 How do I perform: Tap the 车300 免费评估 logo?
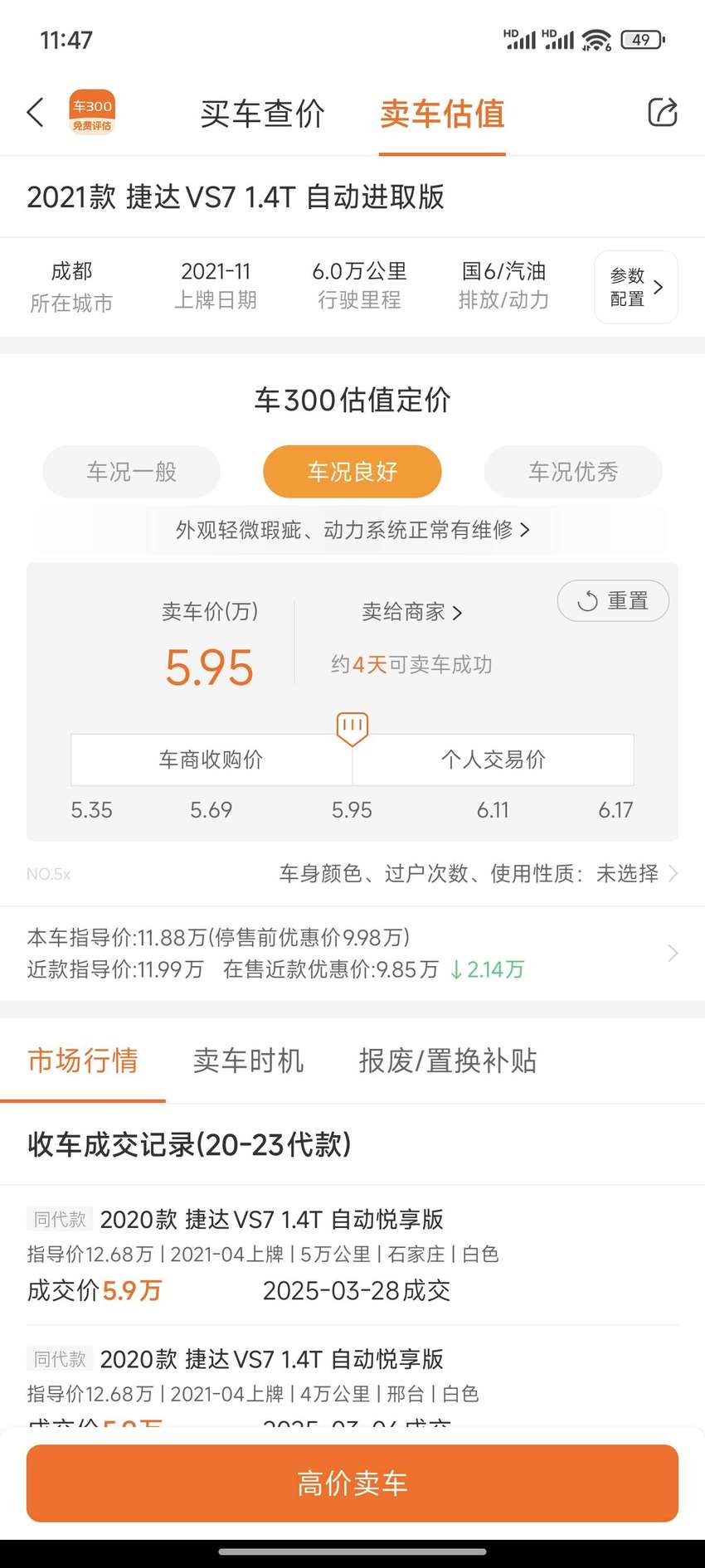point(92,112)
